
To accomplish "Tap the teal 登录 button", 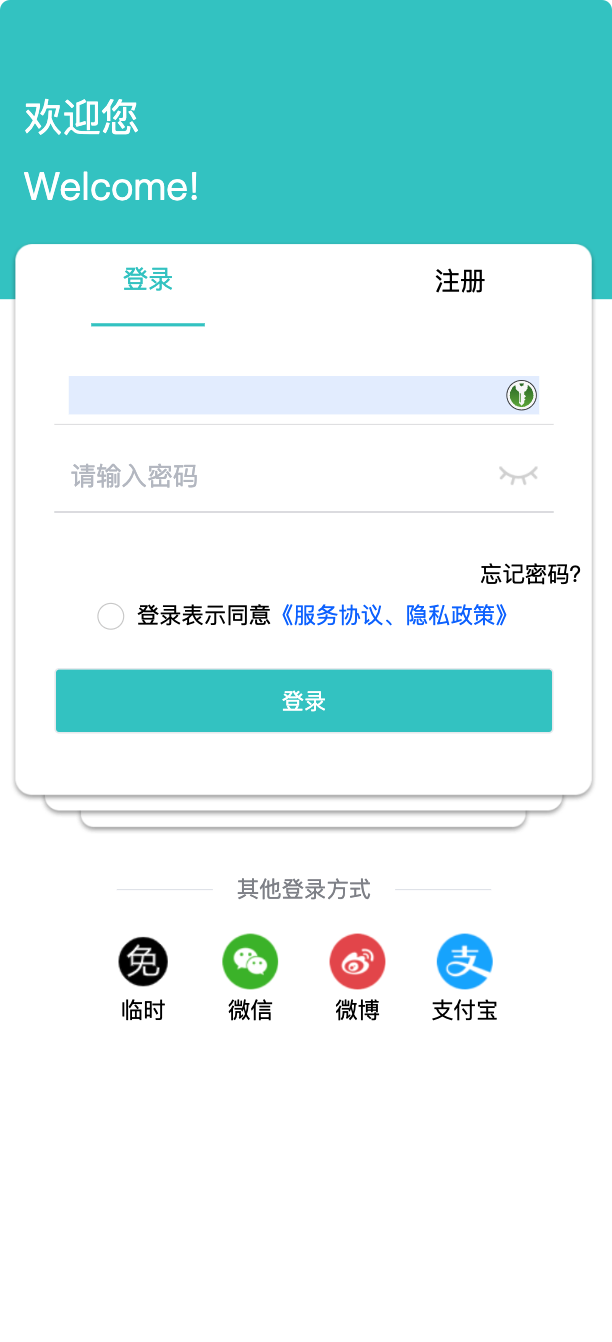I will (303, 701).
